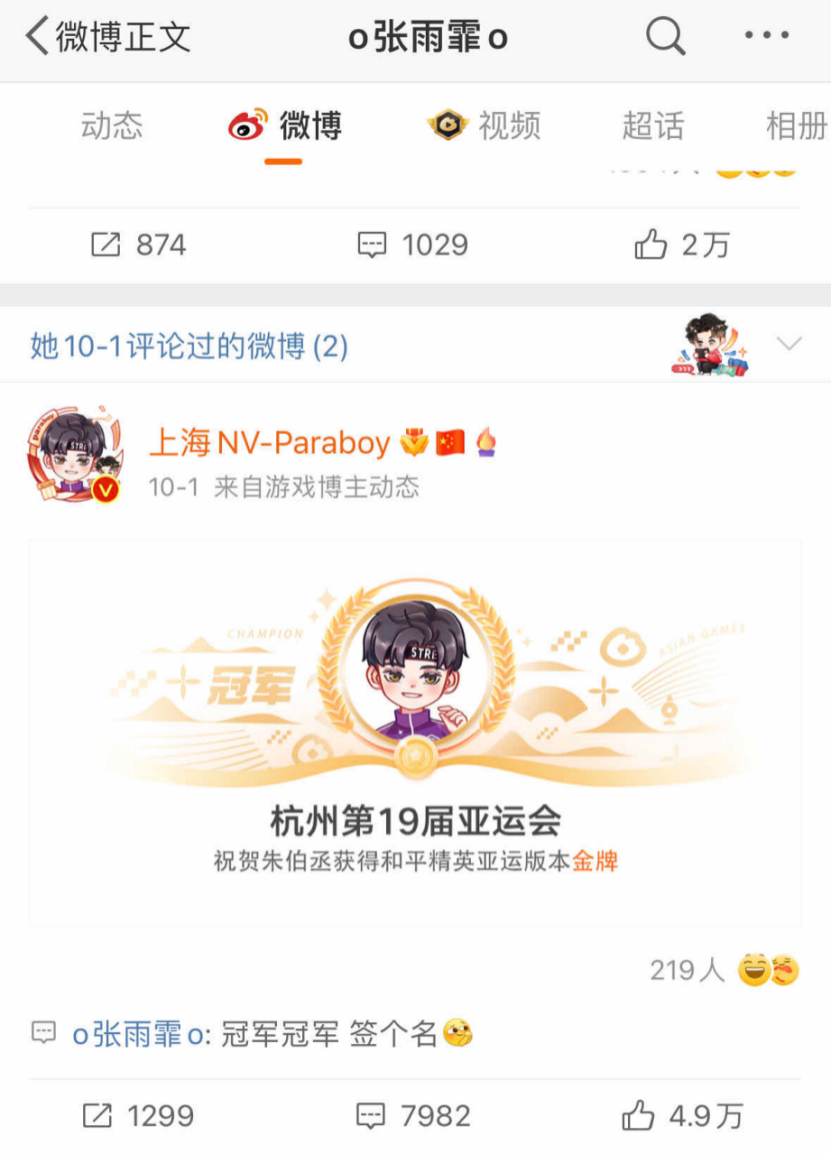The image size is (832, 1154).
Task: Open the 上海NV-Paraboy username link
Action: point(271,442)
